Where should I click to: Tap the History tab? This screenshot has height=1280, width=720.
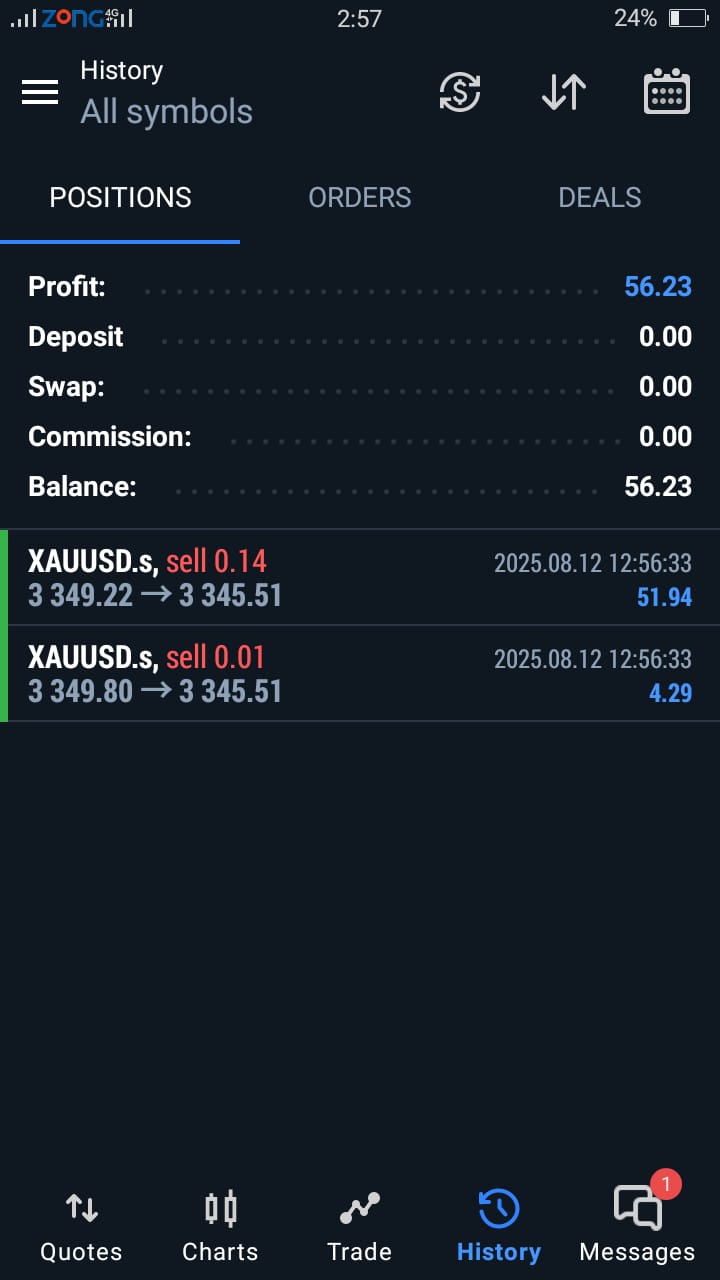[x=498, y=1226]
